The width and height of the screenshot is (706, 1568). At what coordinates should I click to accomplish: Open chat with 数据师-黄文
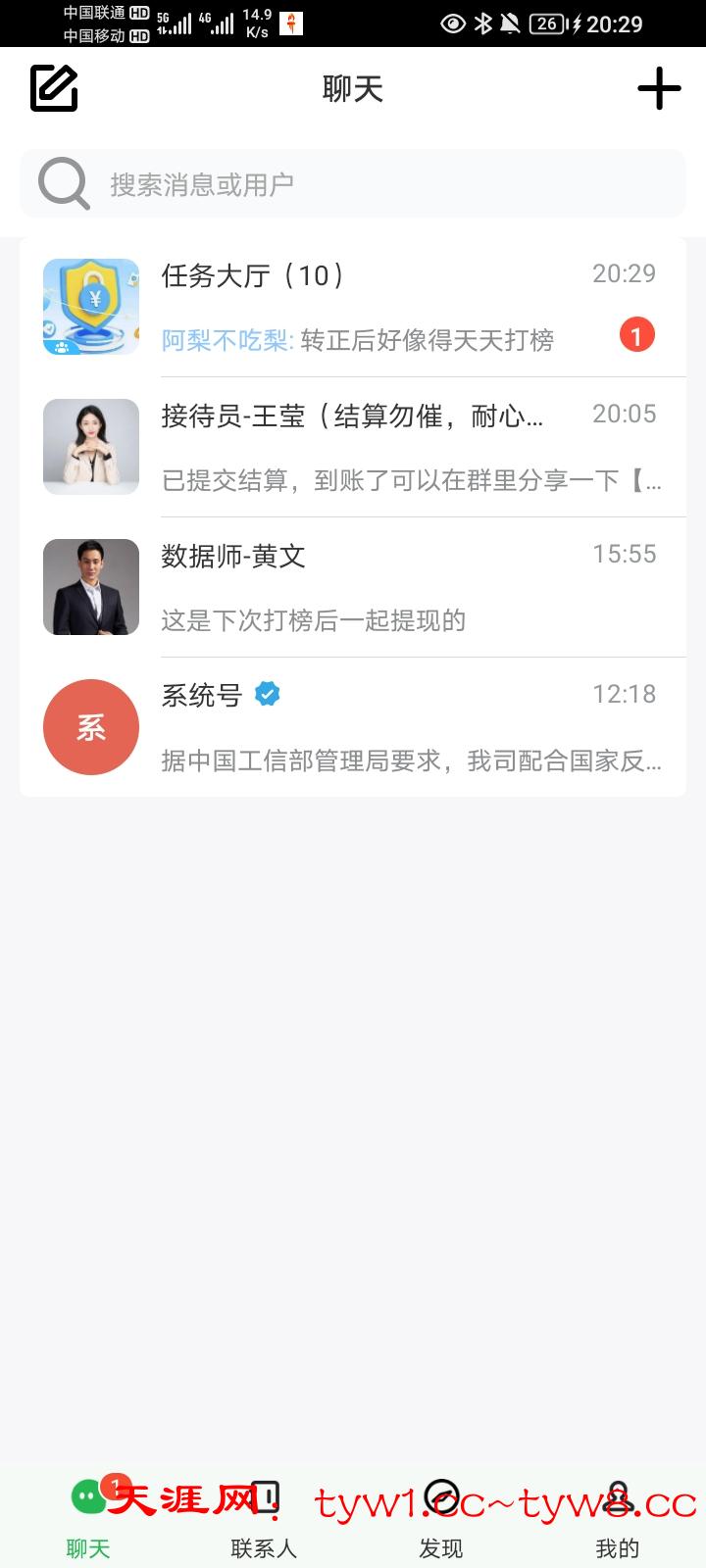pos(353,587)
